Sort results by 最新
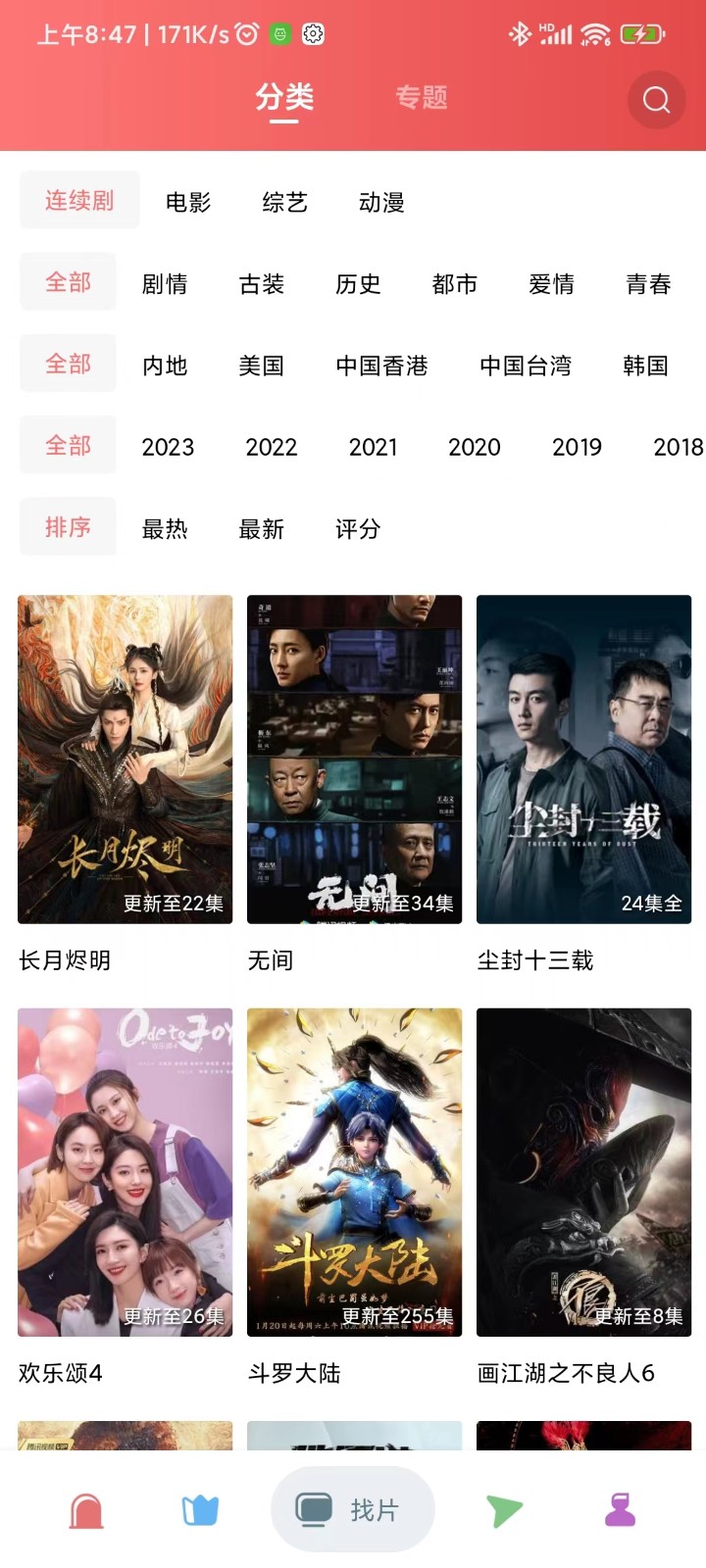 coord(262,529)
